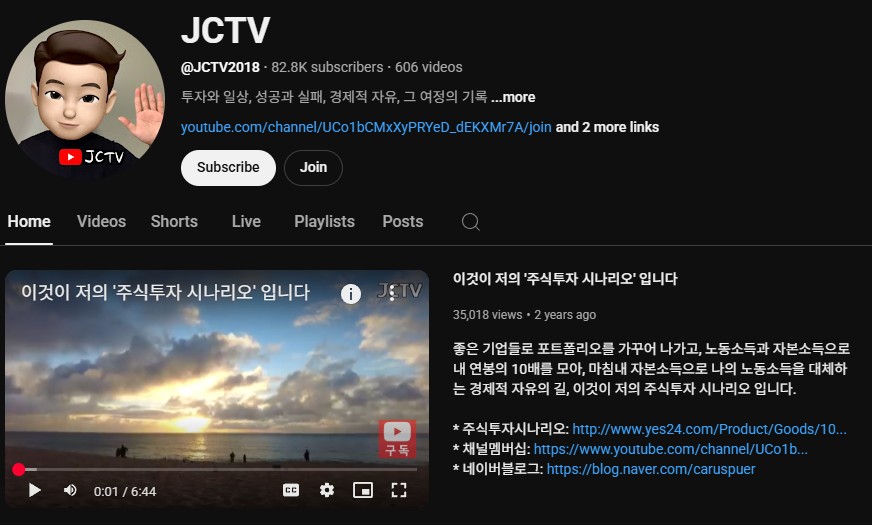Go to the Live tab
Image resolution: width=872 pixels, height=525 pixels.
246,222
